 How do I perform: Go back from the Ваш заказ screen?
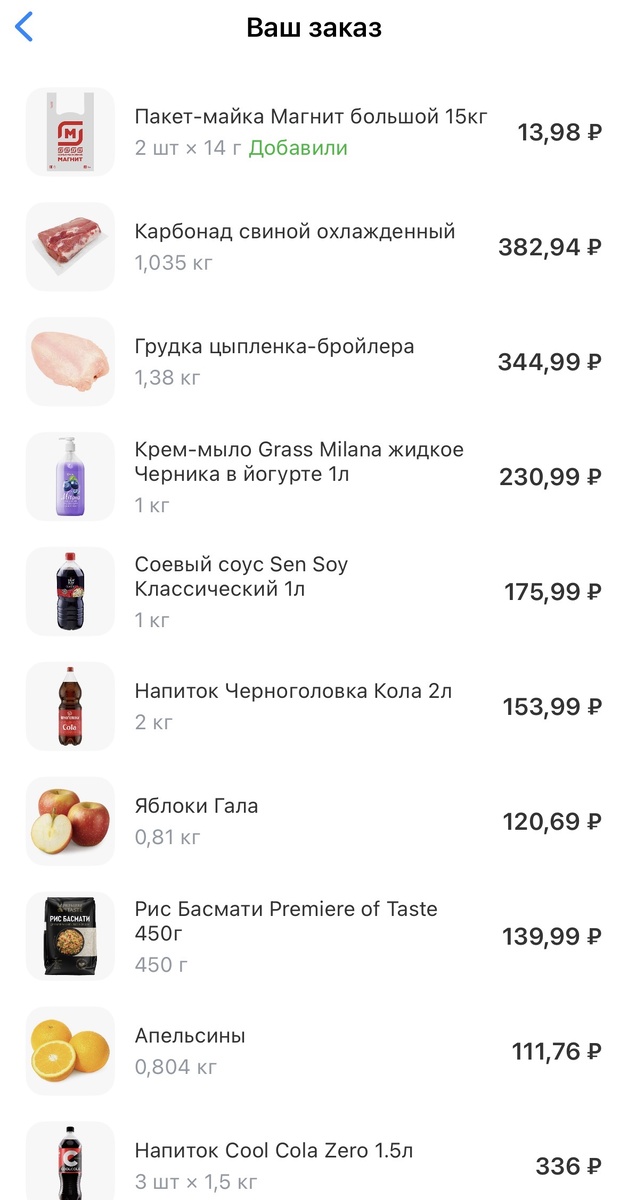pos(25,27)
